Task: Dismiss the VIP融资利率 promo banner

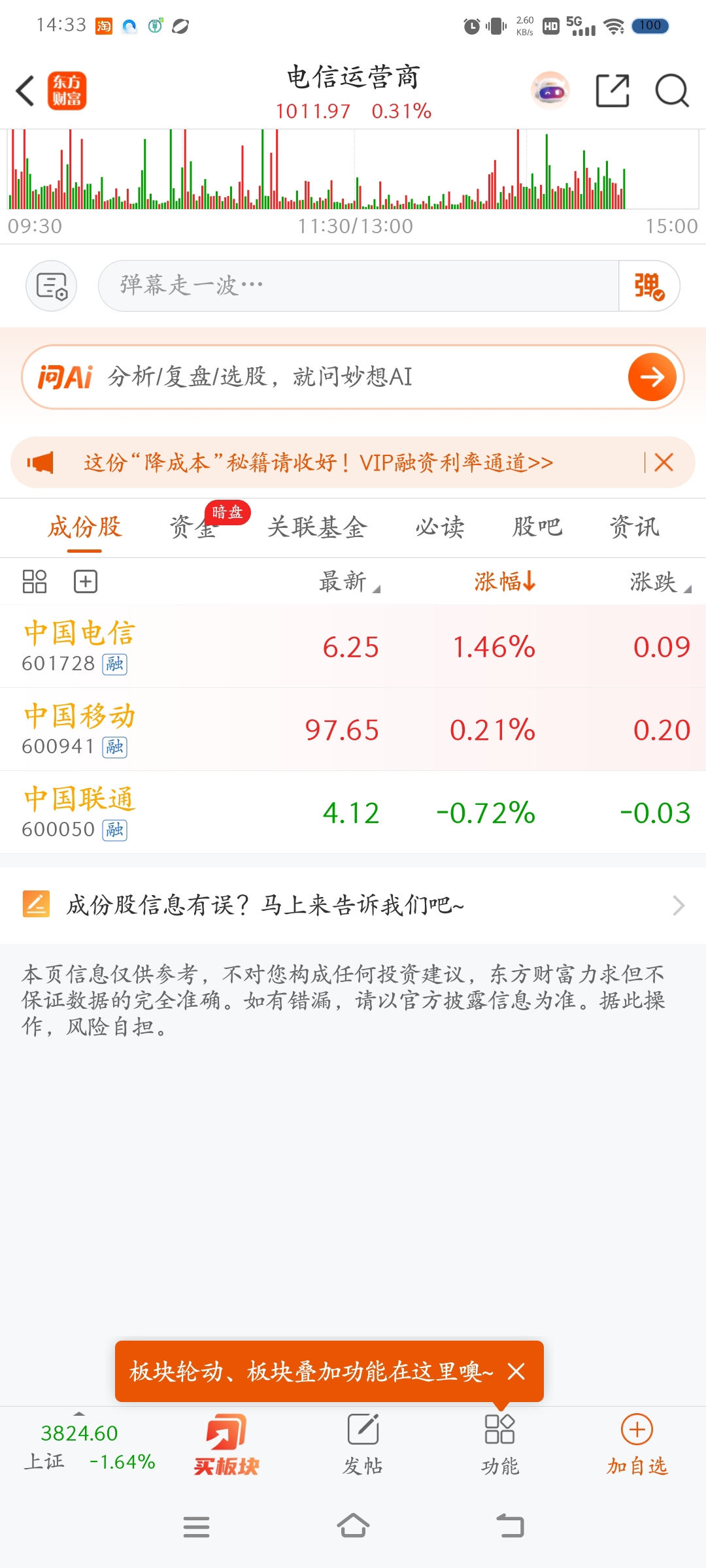Action: click(664, 463)
